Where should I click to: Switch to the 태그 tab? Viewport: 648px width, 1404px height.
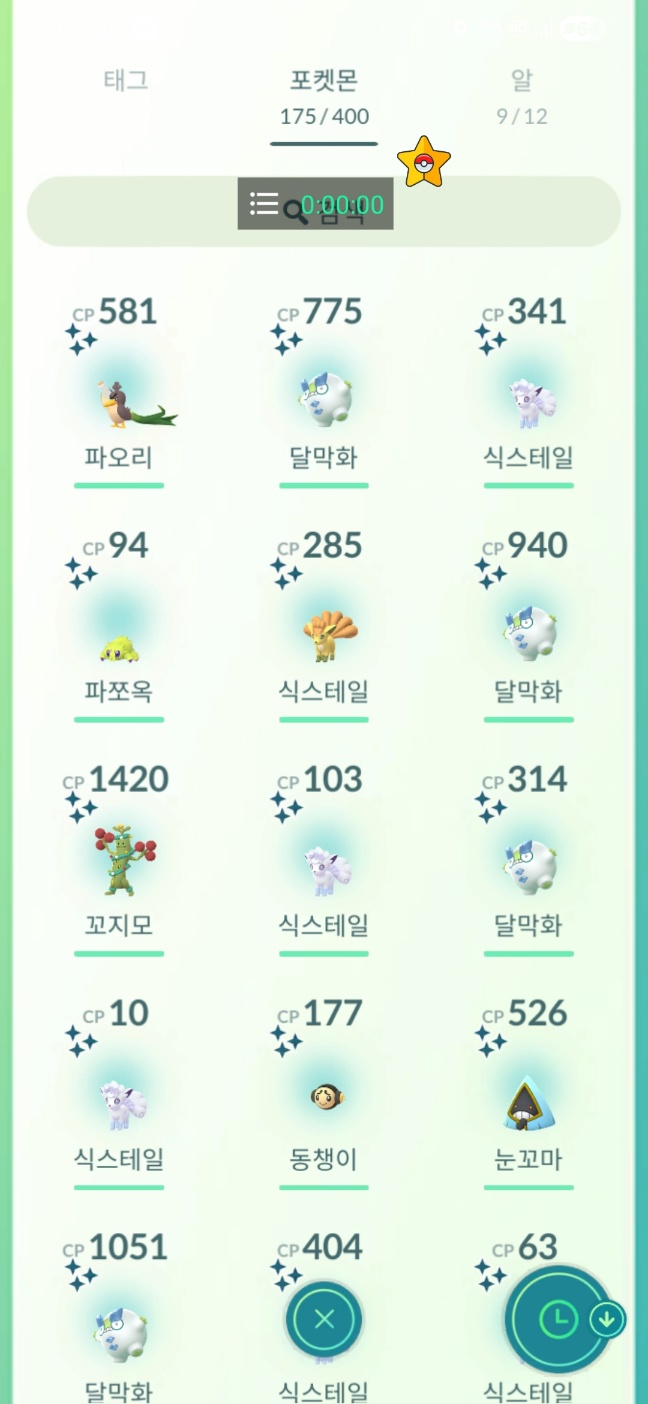point(126,81)
